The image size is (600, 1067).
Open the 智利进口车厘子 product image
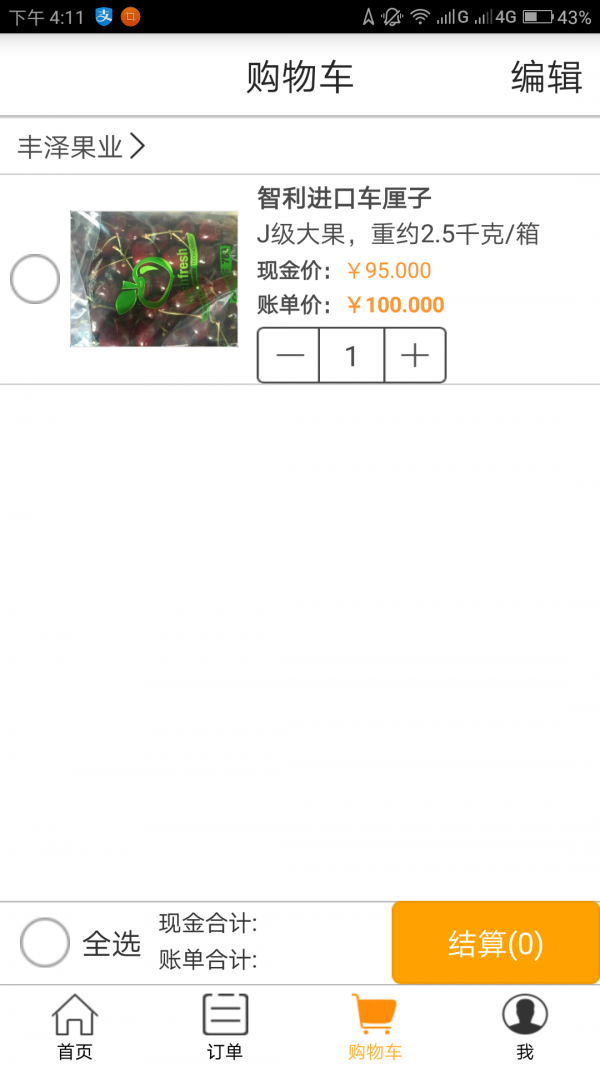tap(154, 279)
